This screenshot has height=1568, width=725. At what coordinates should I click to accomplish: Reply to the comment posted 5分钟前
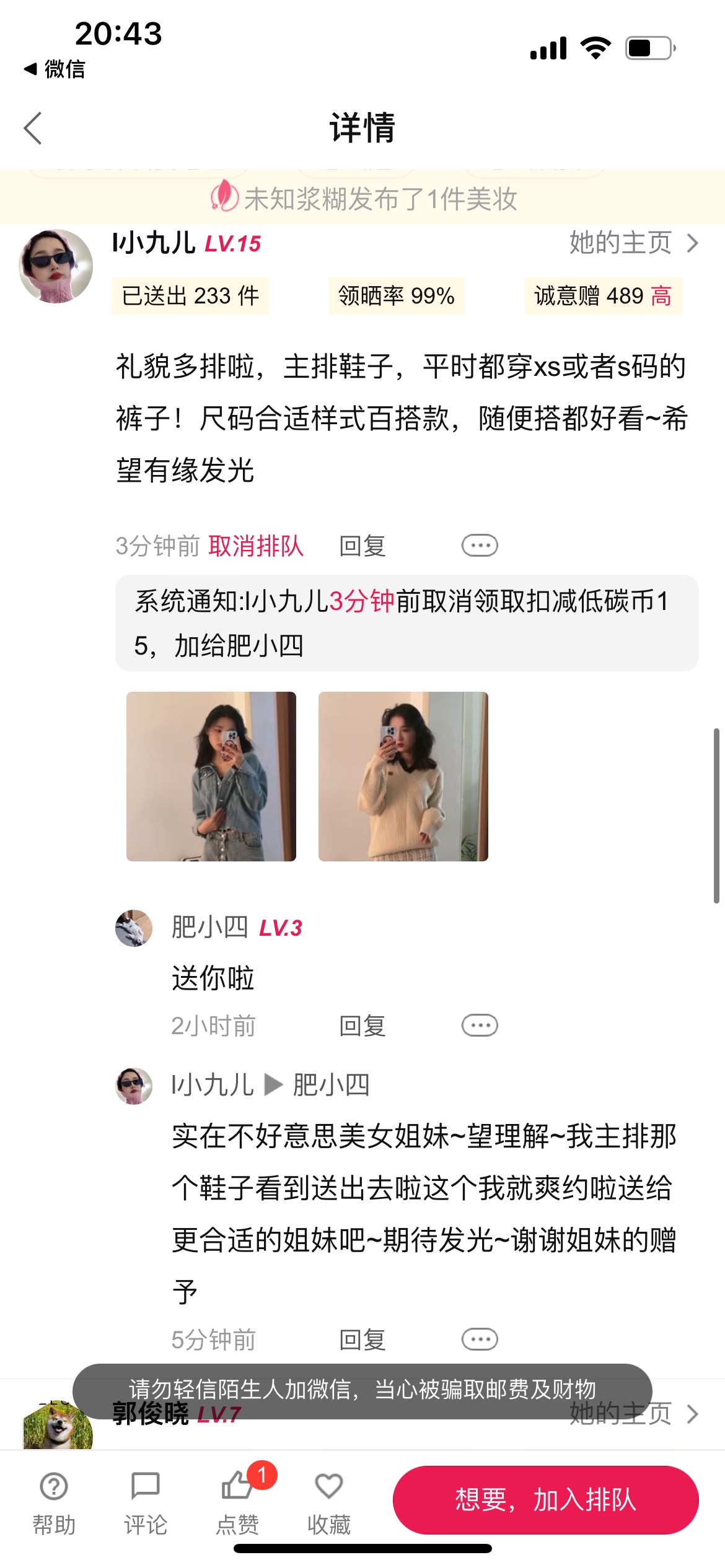click(362, 1339)
